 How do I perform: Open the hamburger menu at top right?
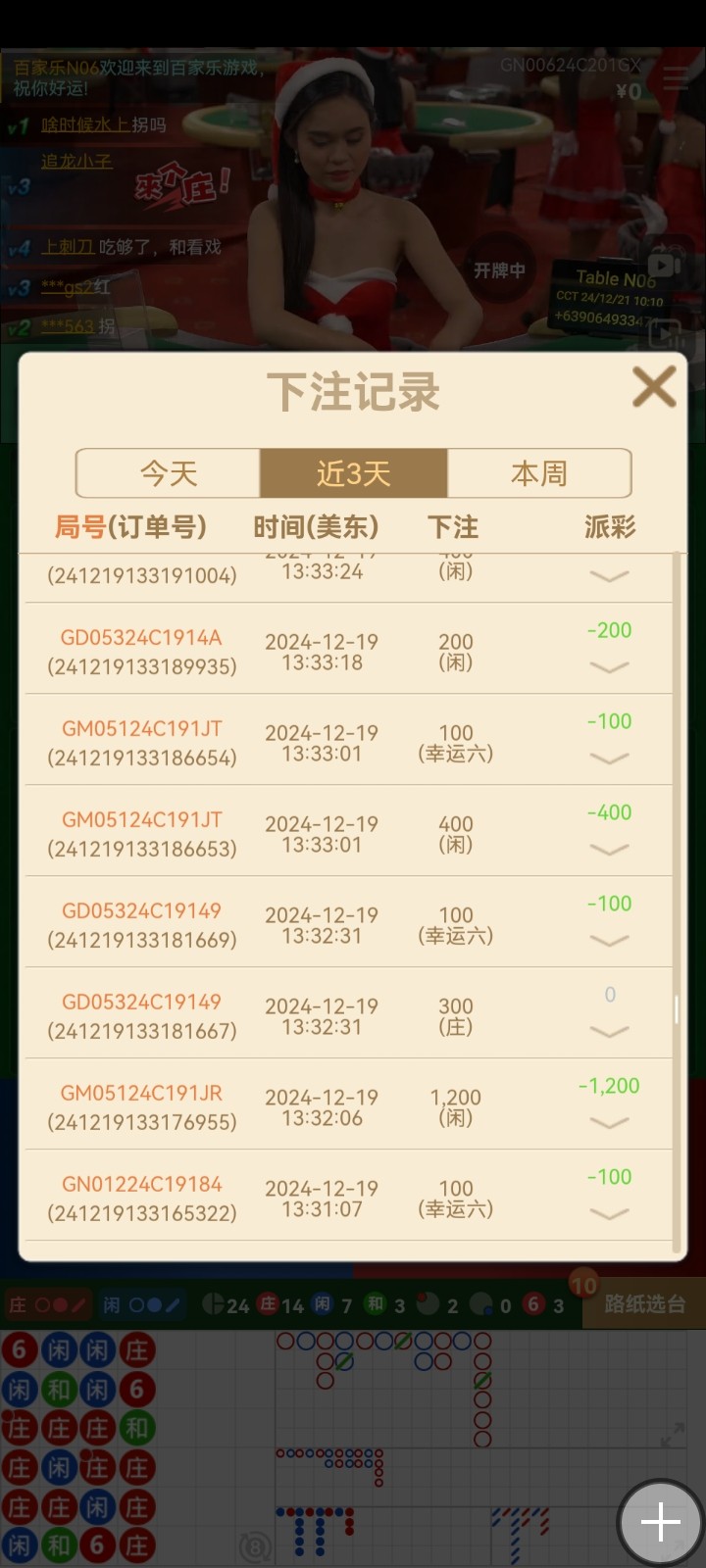coord(676,79)
